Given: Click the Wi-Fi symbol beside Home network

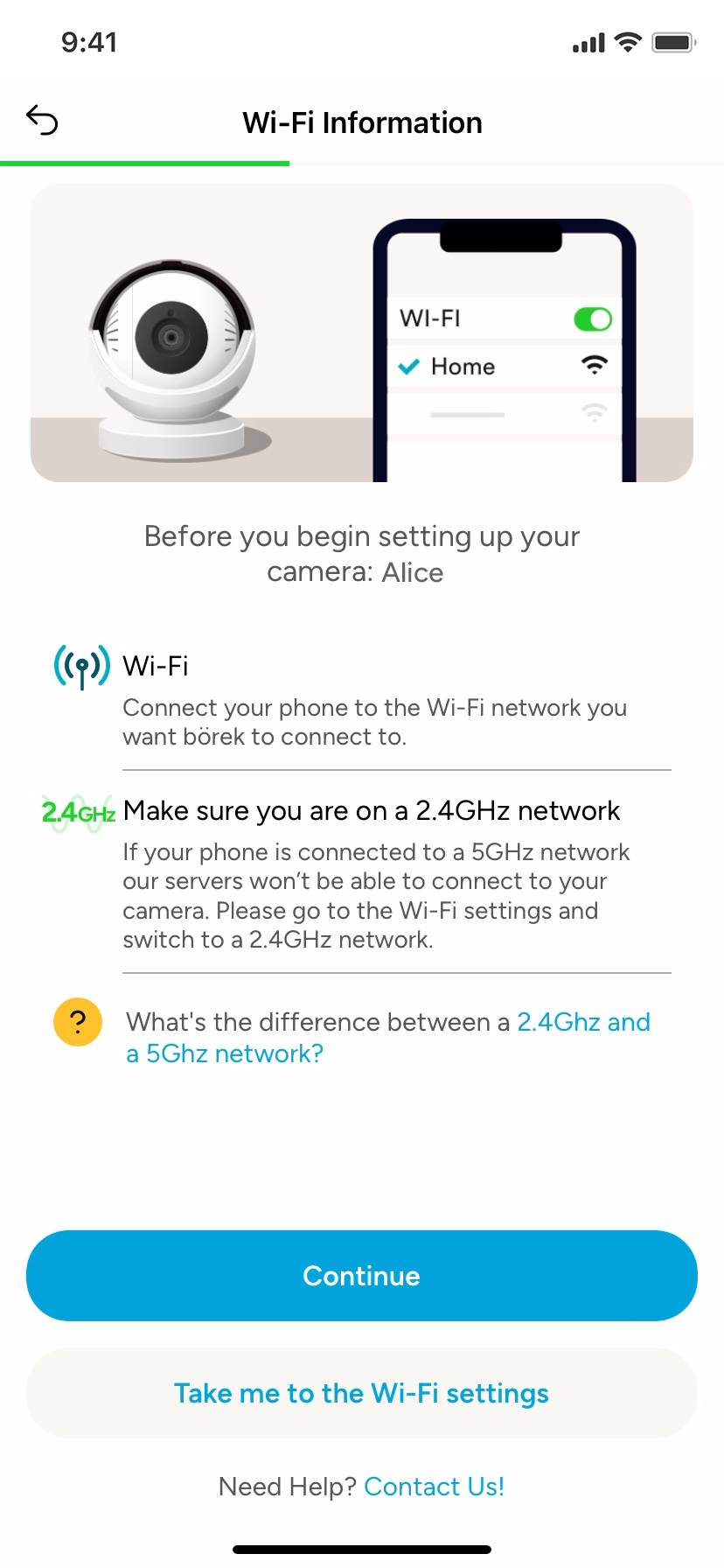Looking at the screenshot, I should [x=595, y=366].
